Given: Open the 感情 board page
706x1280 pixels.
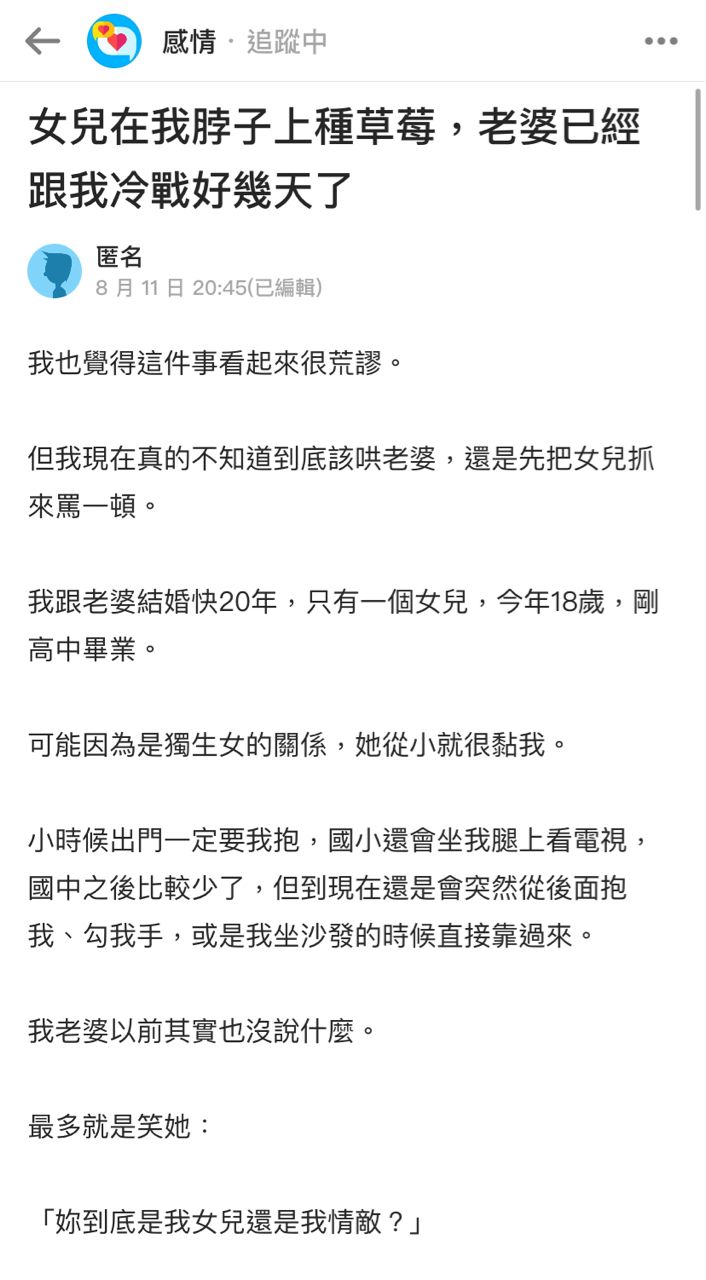Looking at the screenshot, I should pos(189,42).
